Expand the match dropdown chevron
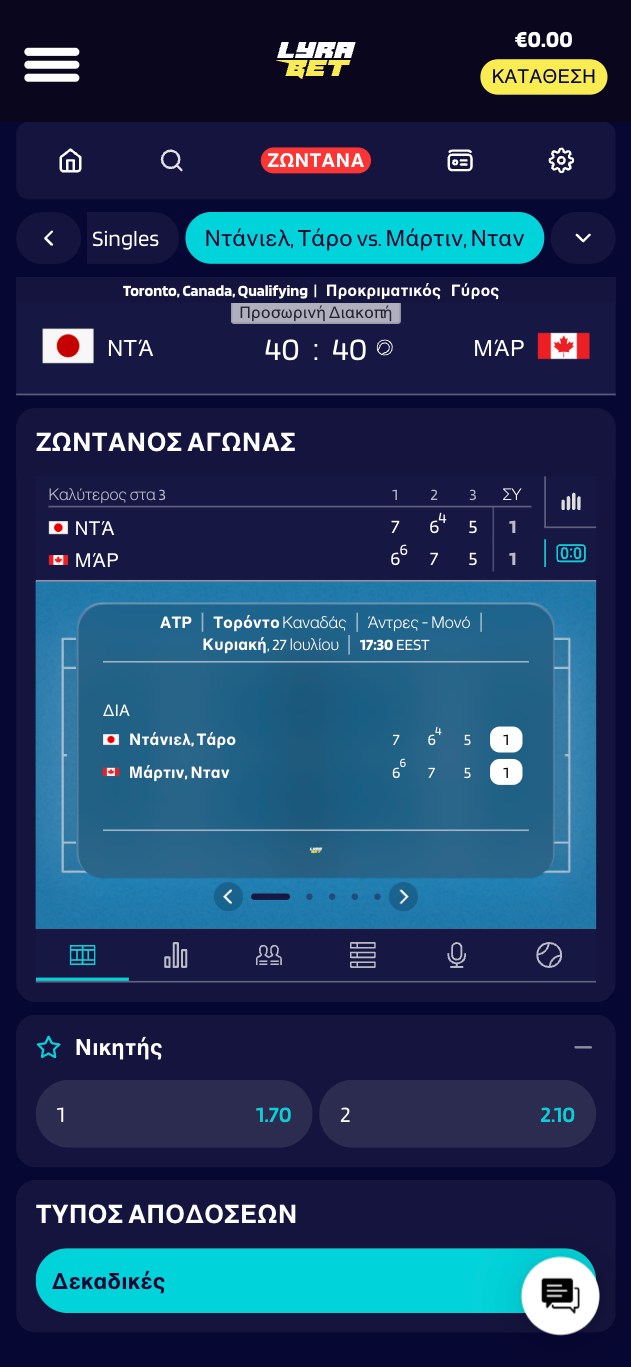631x1367 pixels. point(583,238)
